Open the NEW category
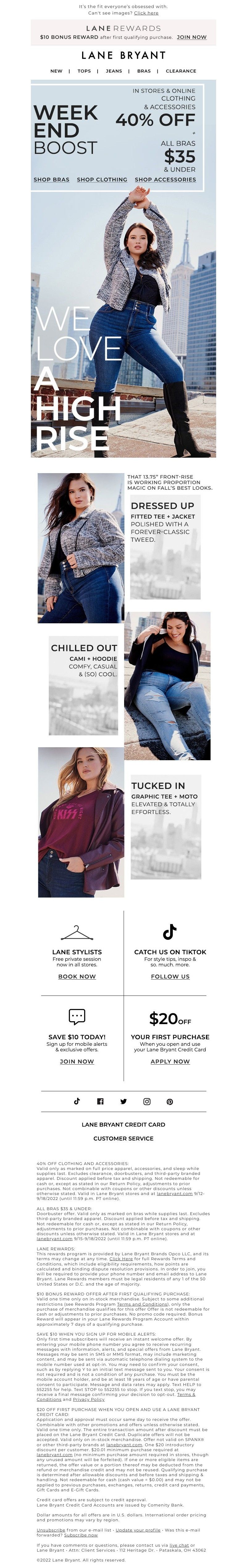 tap(56, 70)
